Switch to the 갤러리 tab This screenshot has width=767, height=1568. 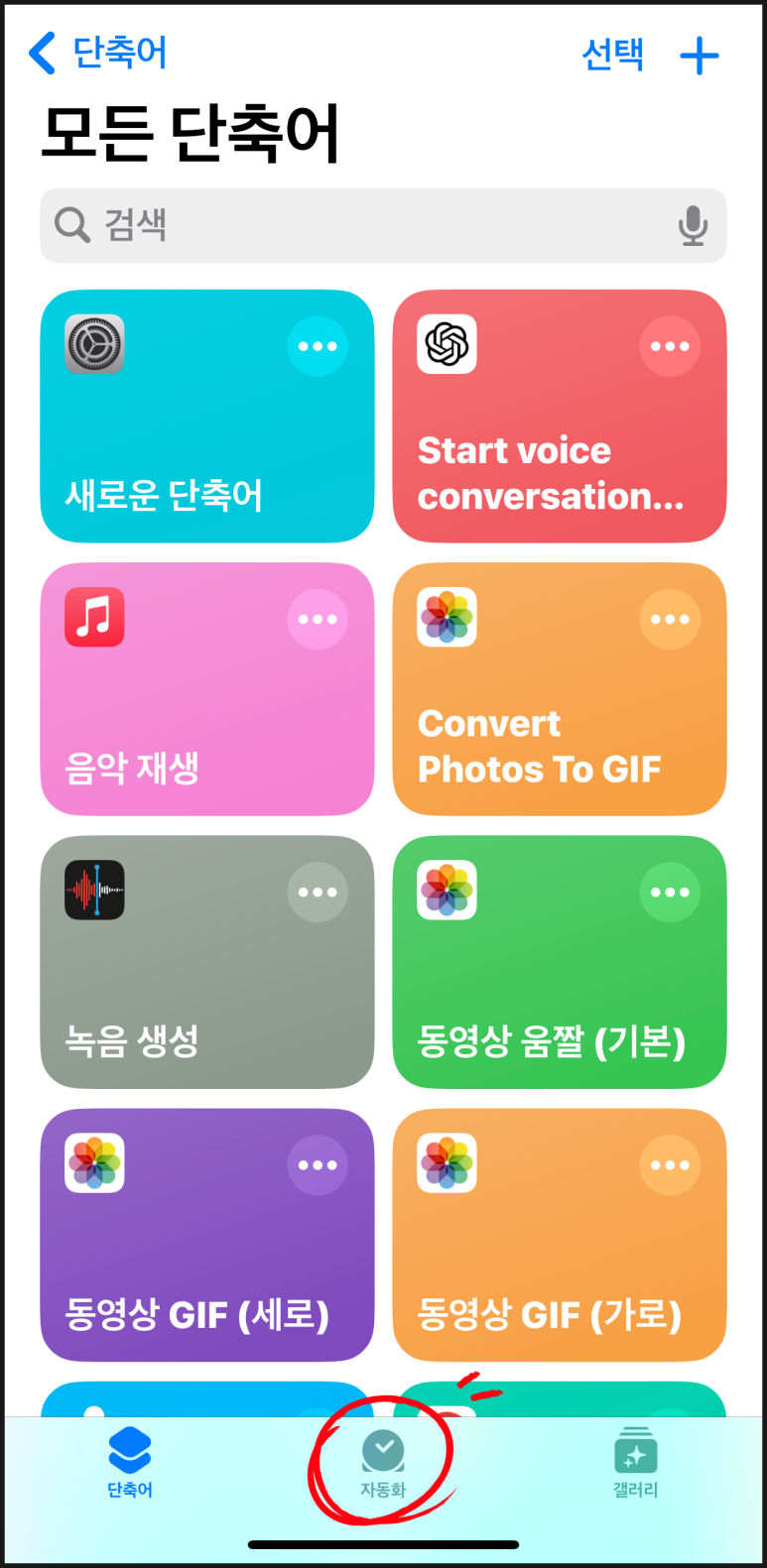pyautogui.click(x=636, y=1464)
